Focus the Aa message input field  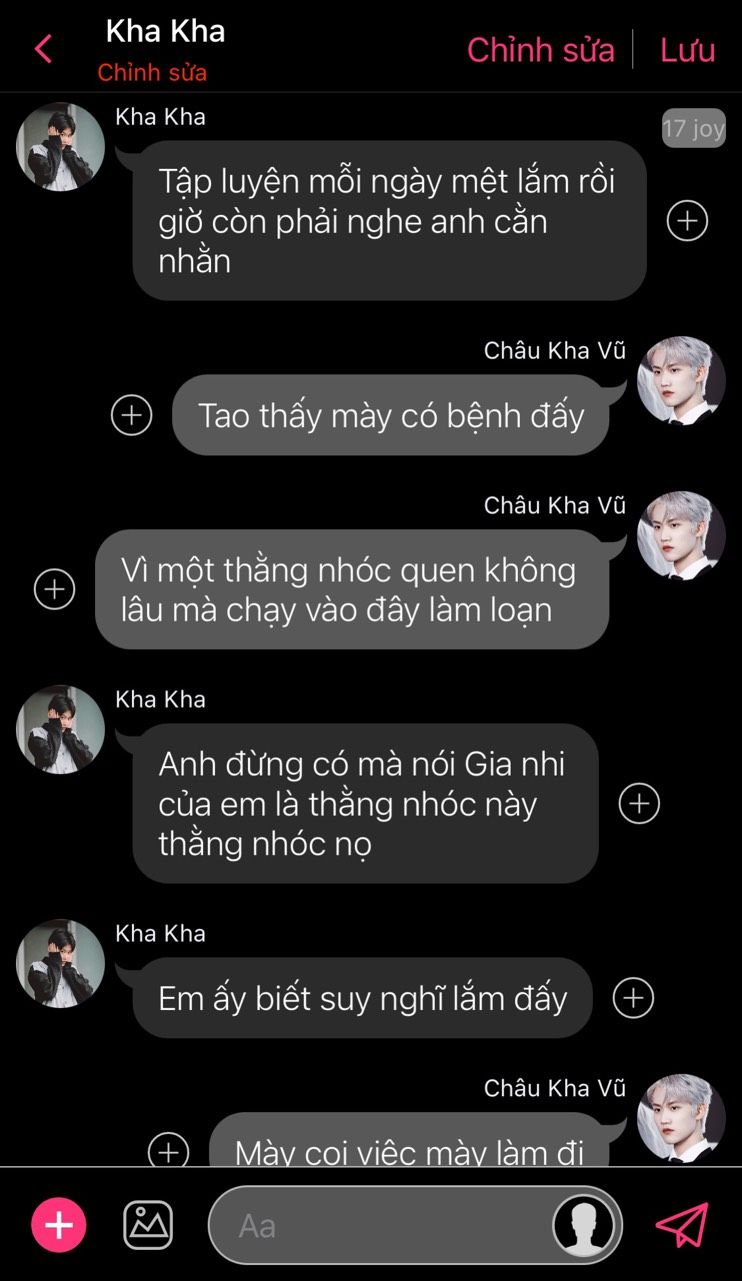coord(380,1226)
